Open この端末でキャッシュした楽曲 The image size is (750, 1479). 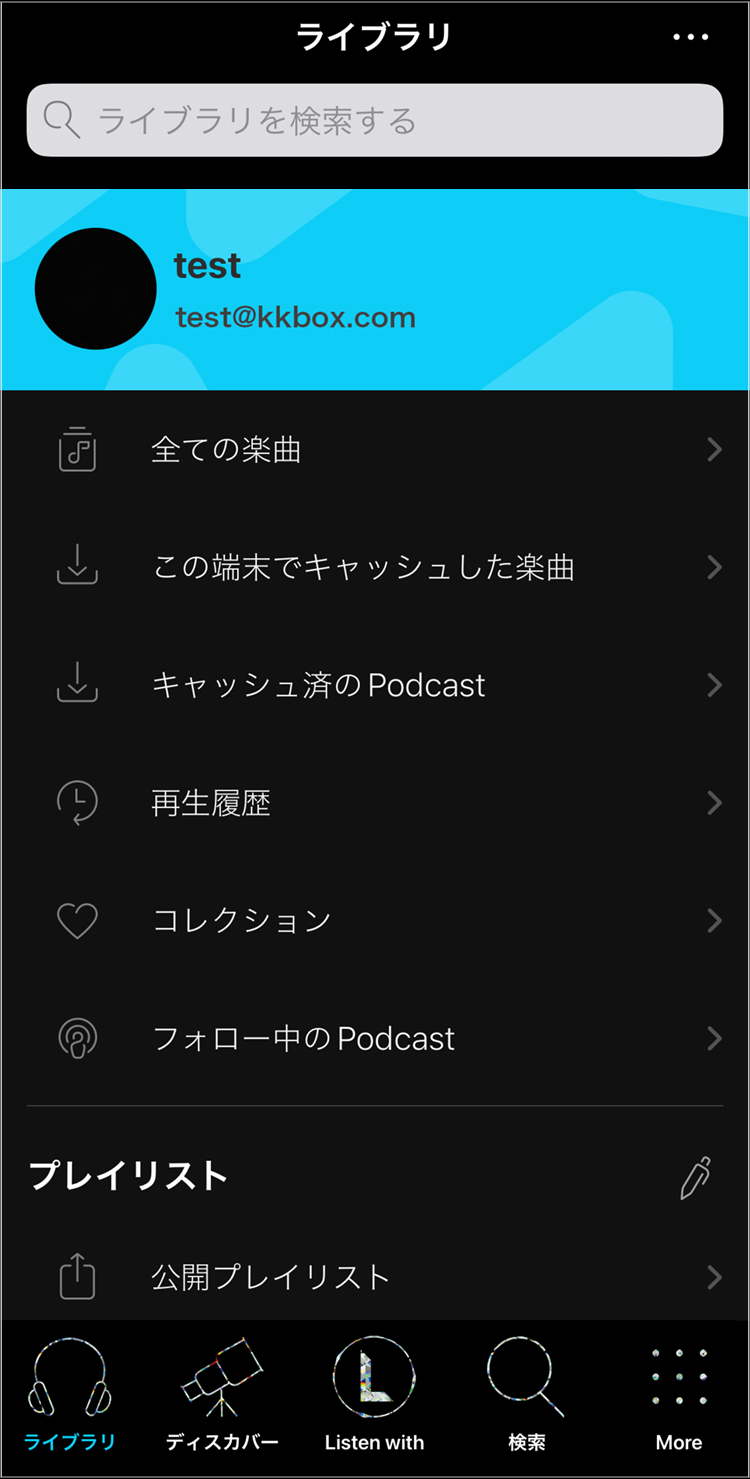coord(375,568)
